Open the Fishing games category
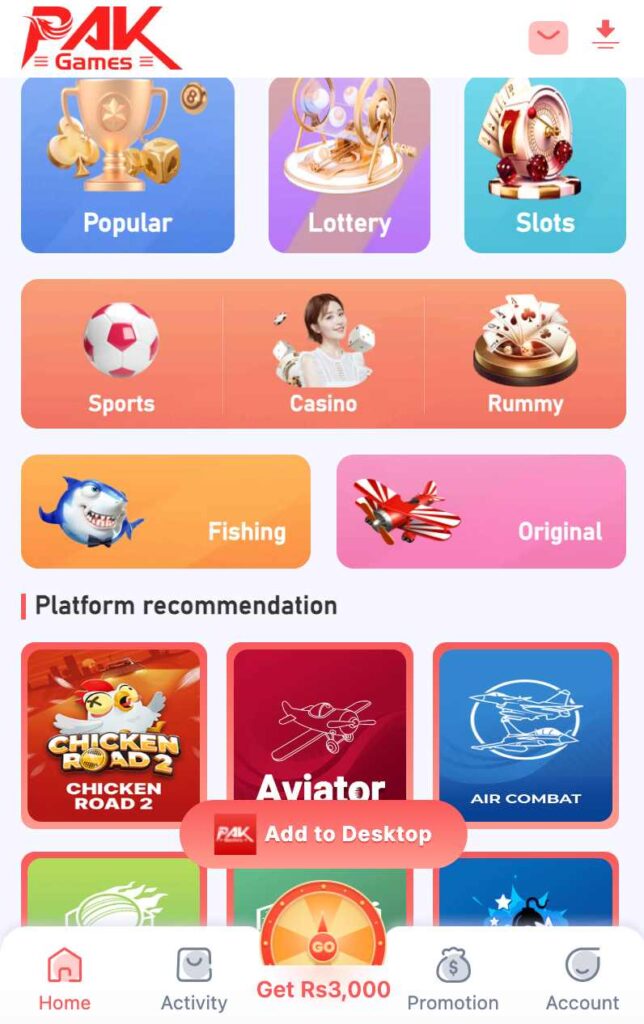 pyautogui.click(x=166, y=511)
